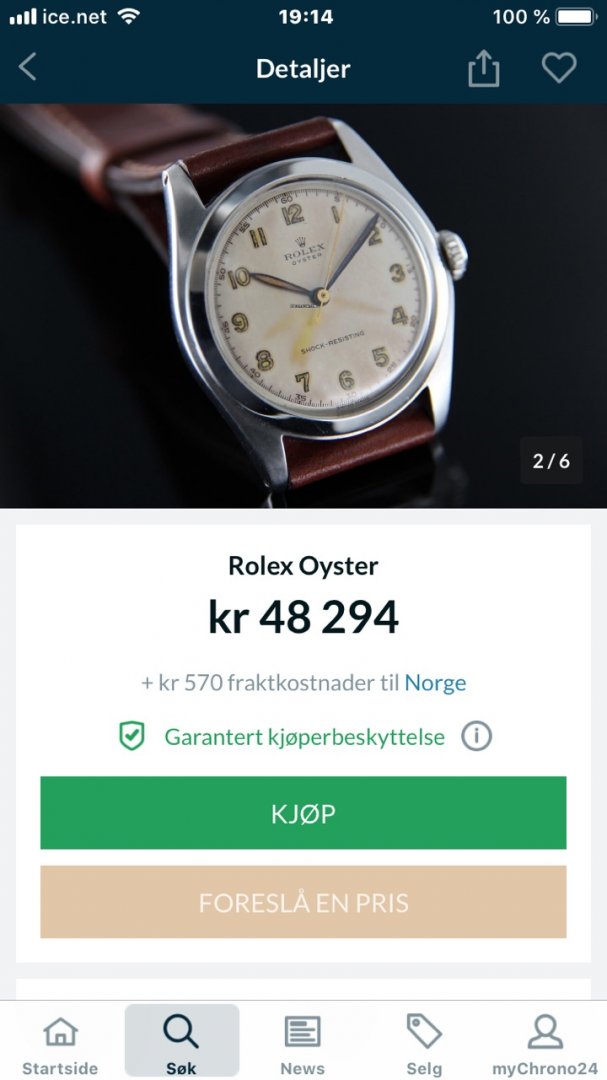607x1080 pixels.
Task: Switch to the Startside tab
Action: [x=60, y=1043]
